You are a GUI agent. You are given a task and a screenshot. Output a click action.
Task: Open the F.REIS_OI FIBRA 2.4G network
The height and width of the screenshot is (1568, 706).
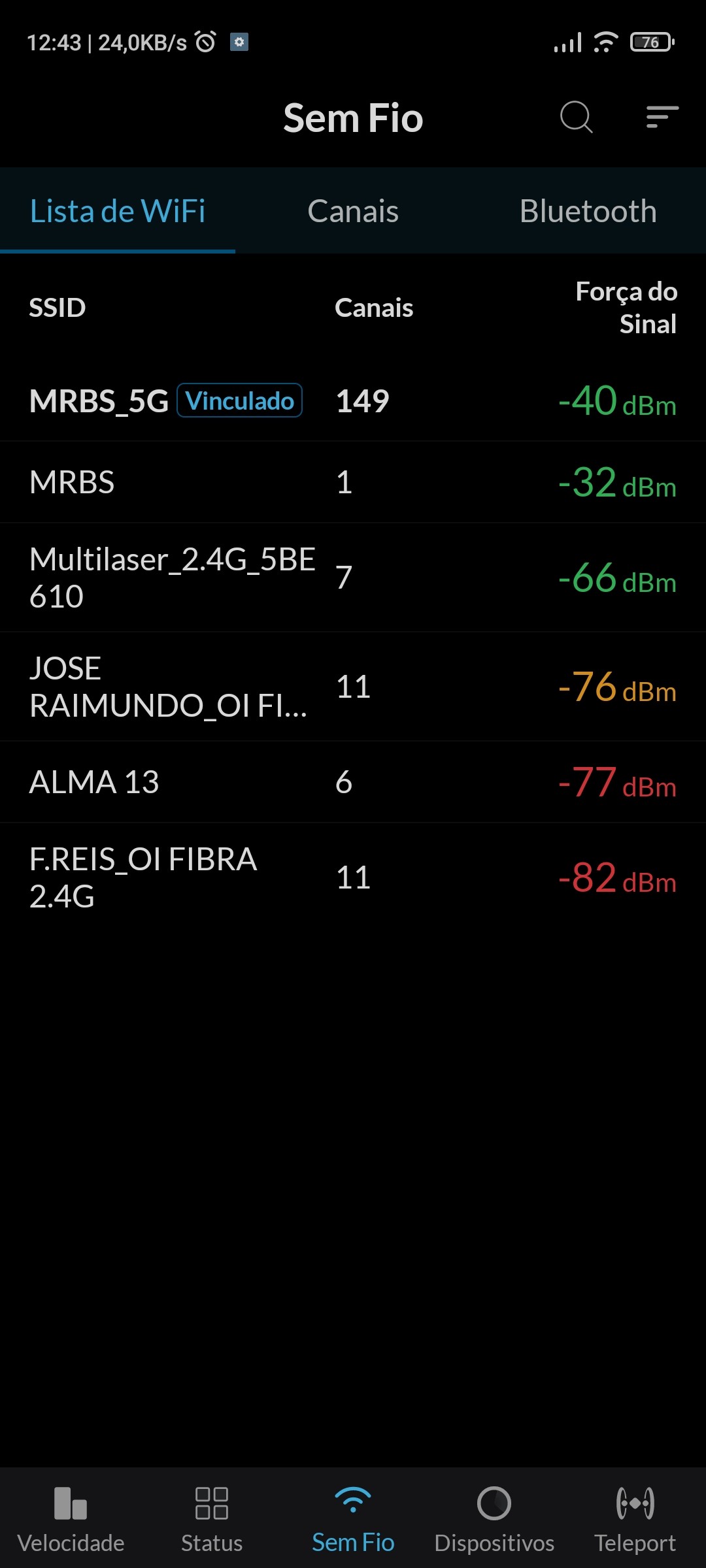click(x=353, y=877)
